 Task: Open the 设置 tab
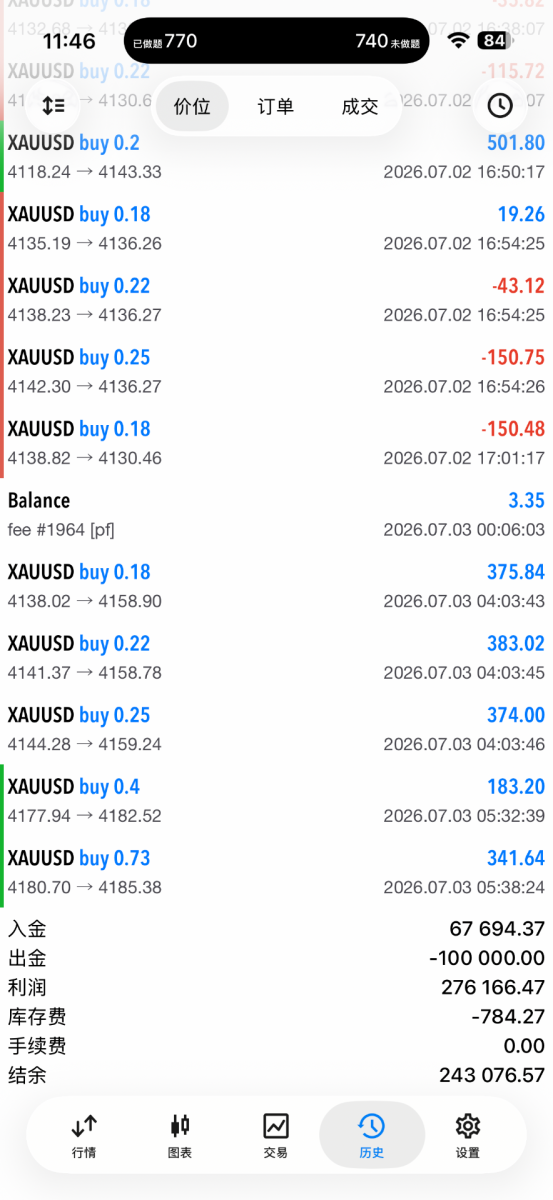467,1136
